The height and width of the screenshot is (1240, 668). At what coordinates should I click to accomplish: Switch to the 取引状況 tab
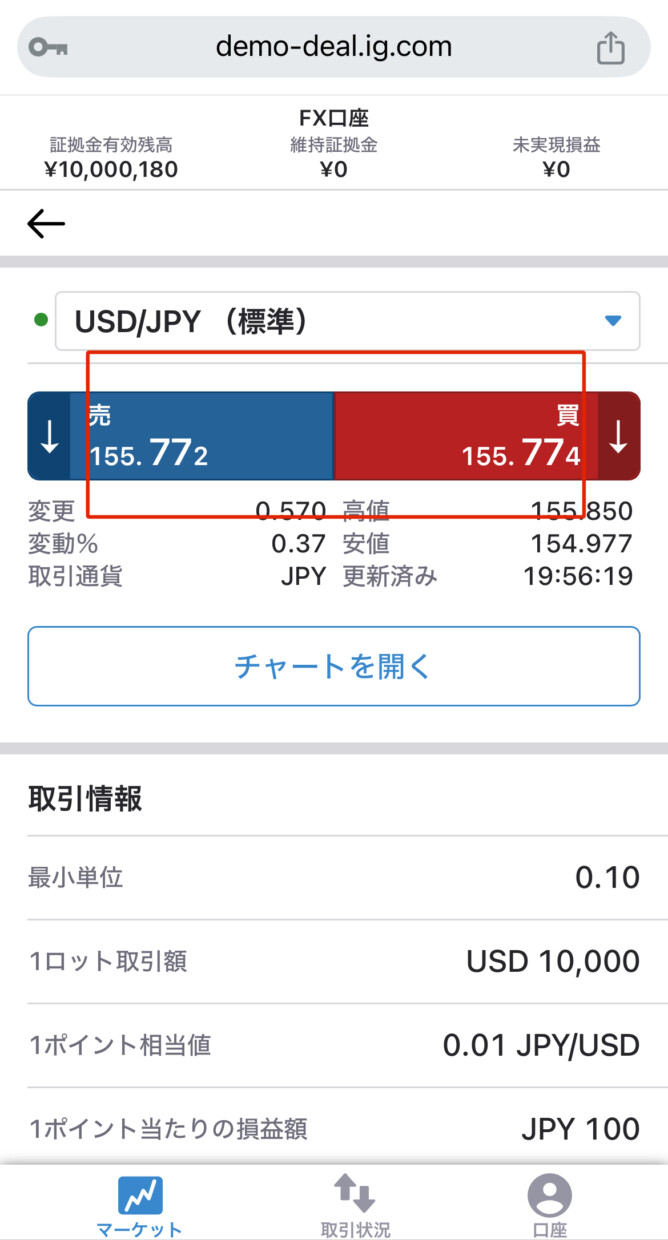pyautogui.click(x=355, y=1206)
